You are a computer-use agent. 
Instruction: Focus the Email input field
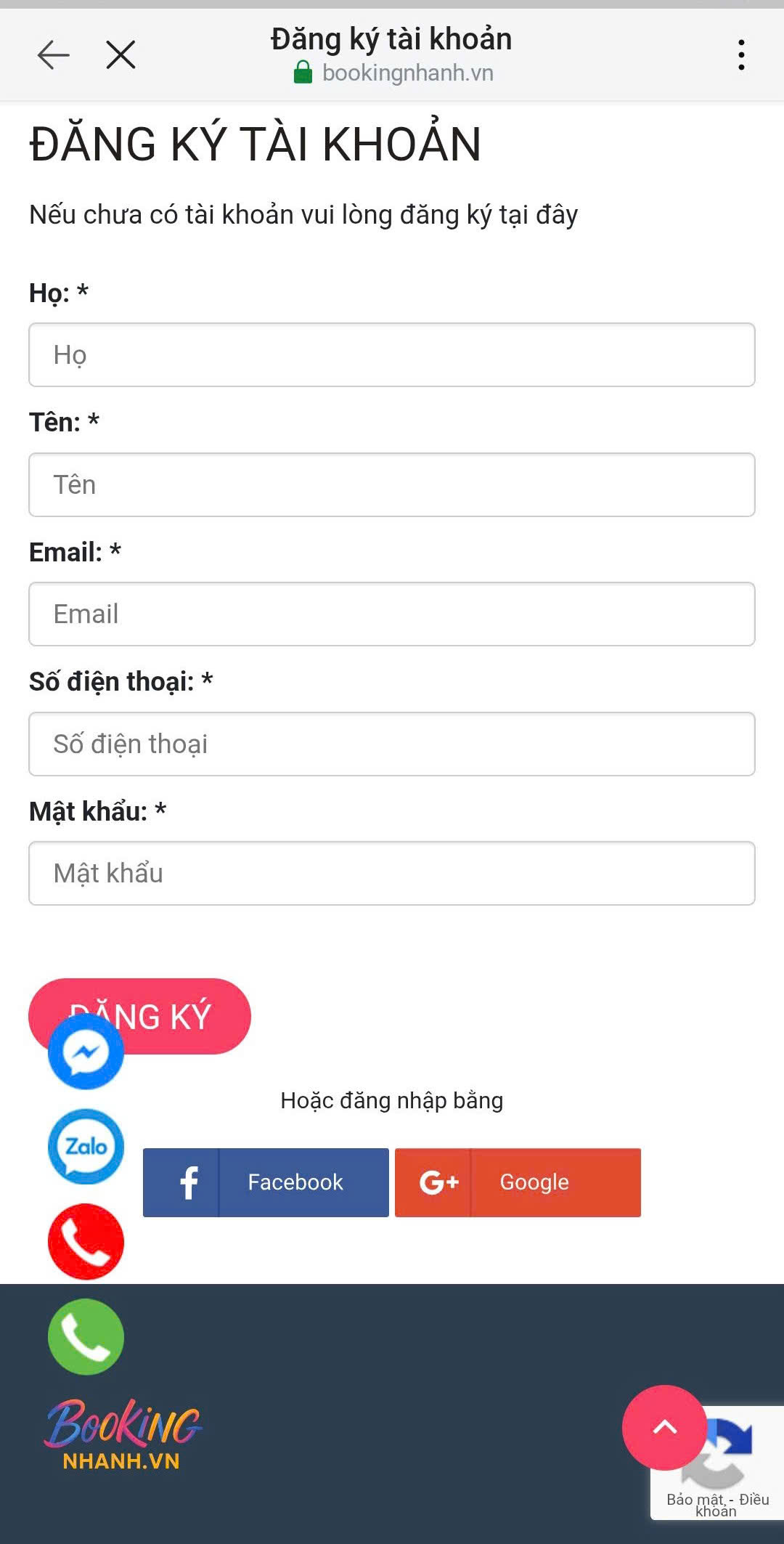391,614
